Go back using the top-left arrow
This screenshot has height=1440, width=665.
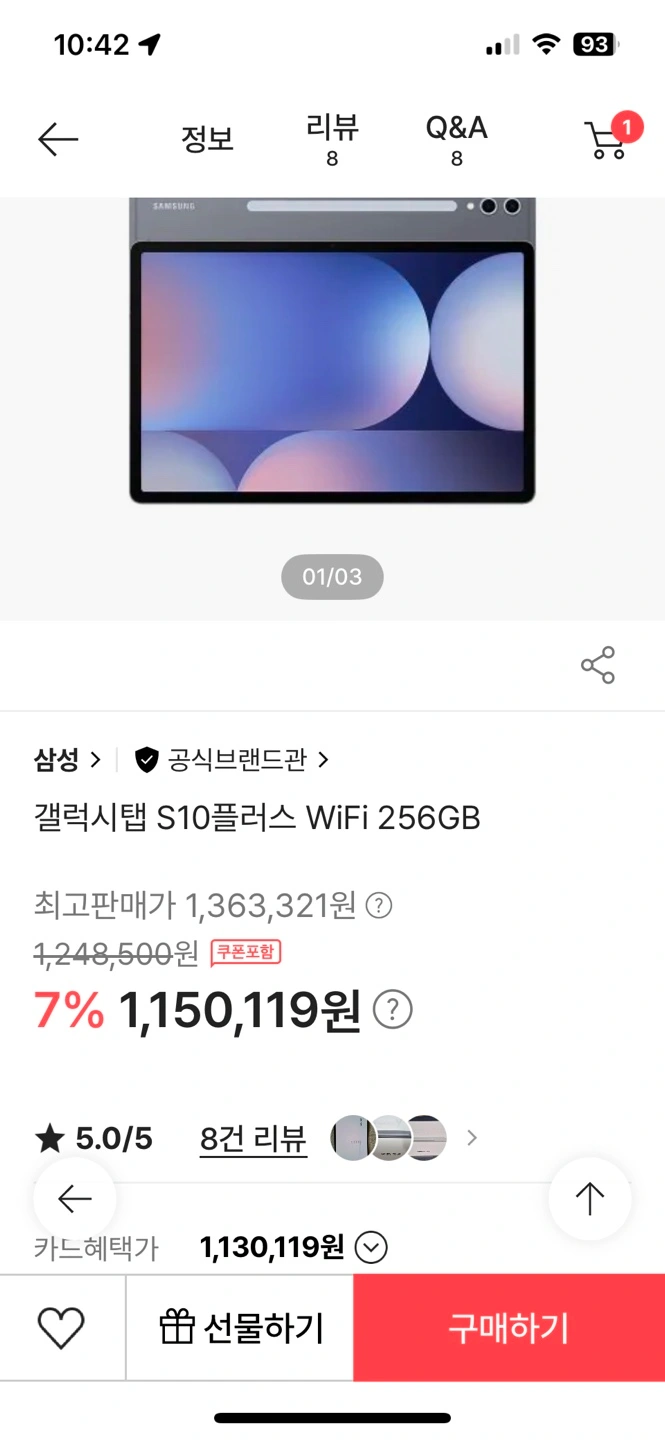[x=58, y=140]
